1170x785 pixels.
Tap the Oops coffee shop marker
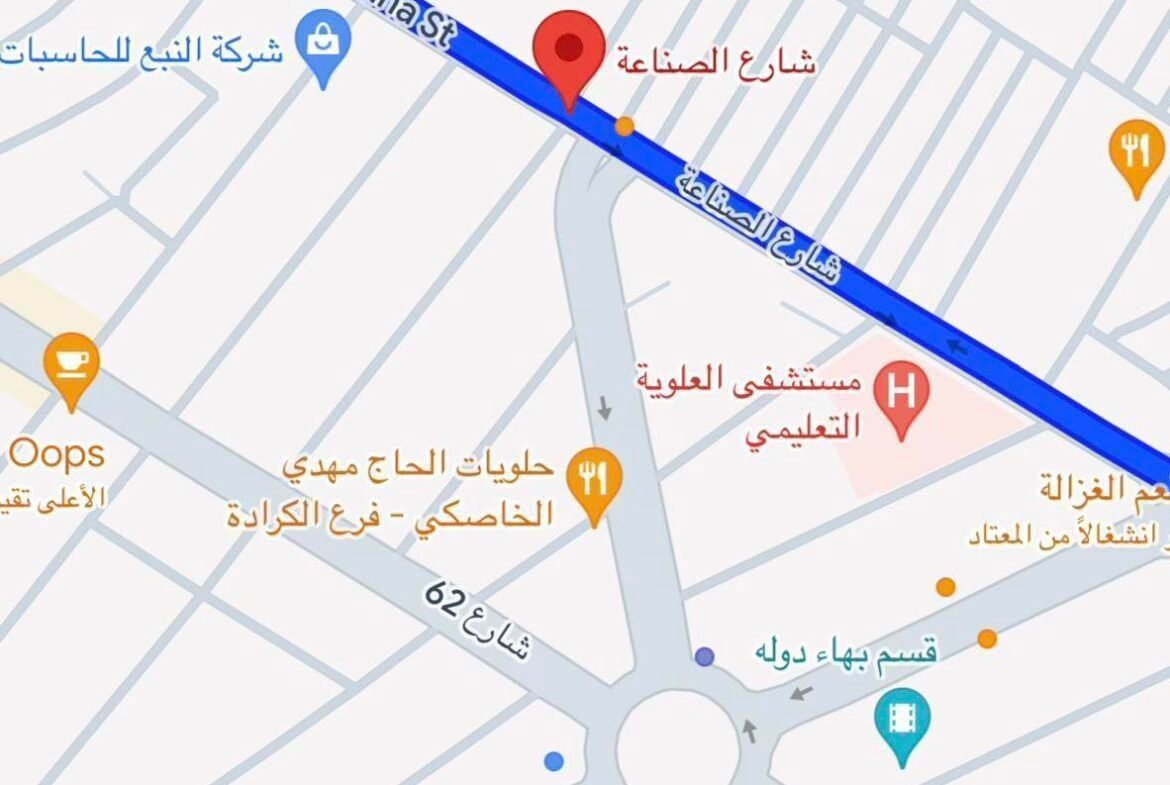71,364
